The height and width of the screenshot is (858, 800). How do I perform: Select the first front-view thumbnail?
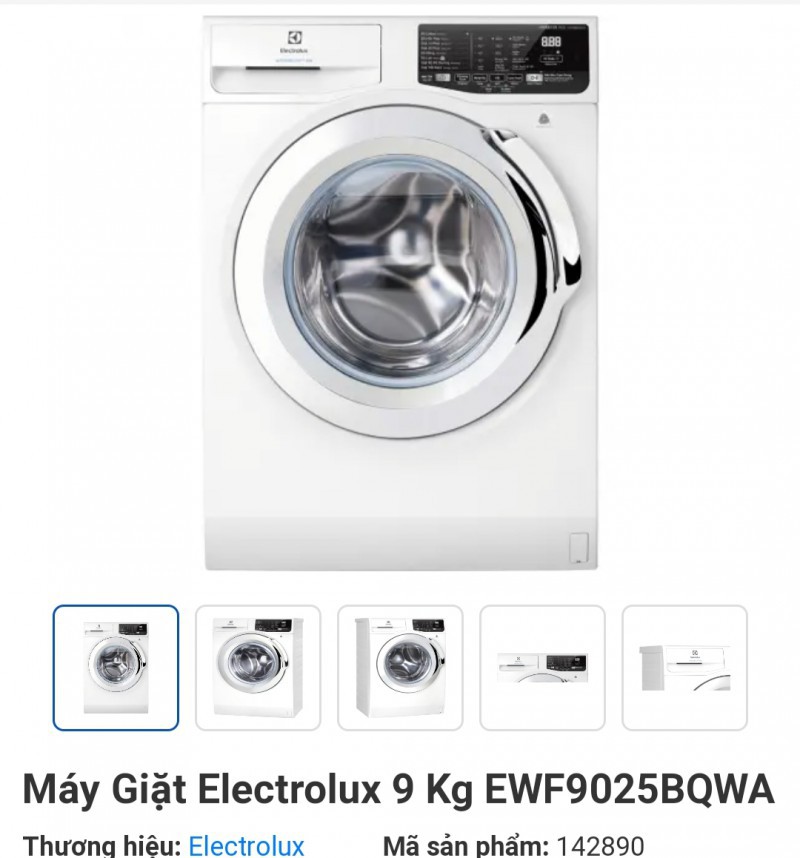click(x=116, y=668)
